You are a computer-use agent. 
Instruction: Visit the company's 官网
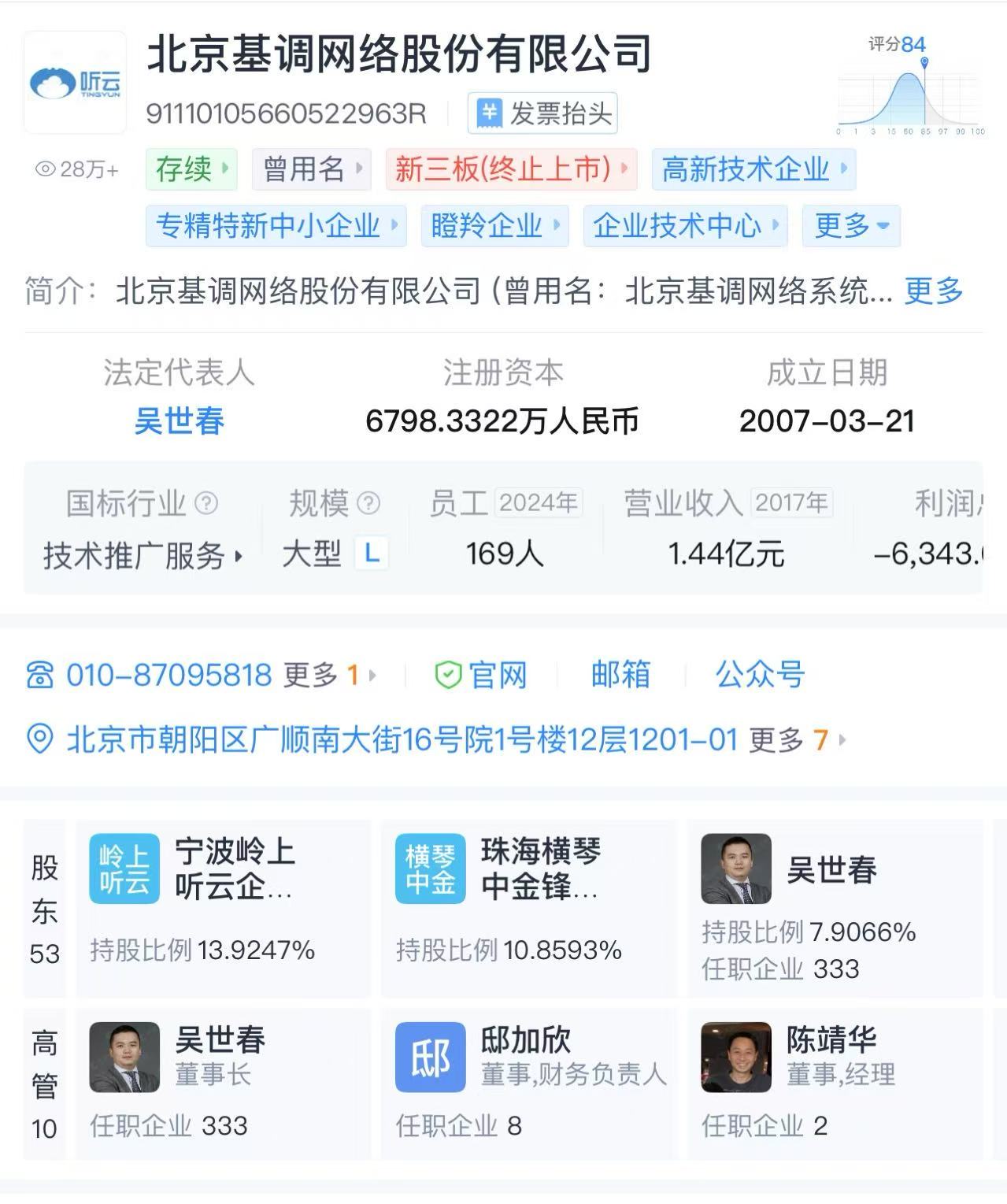(482, 676)
